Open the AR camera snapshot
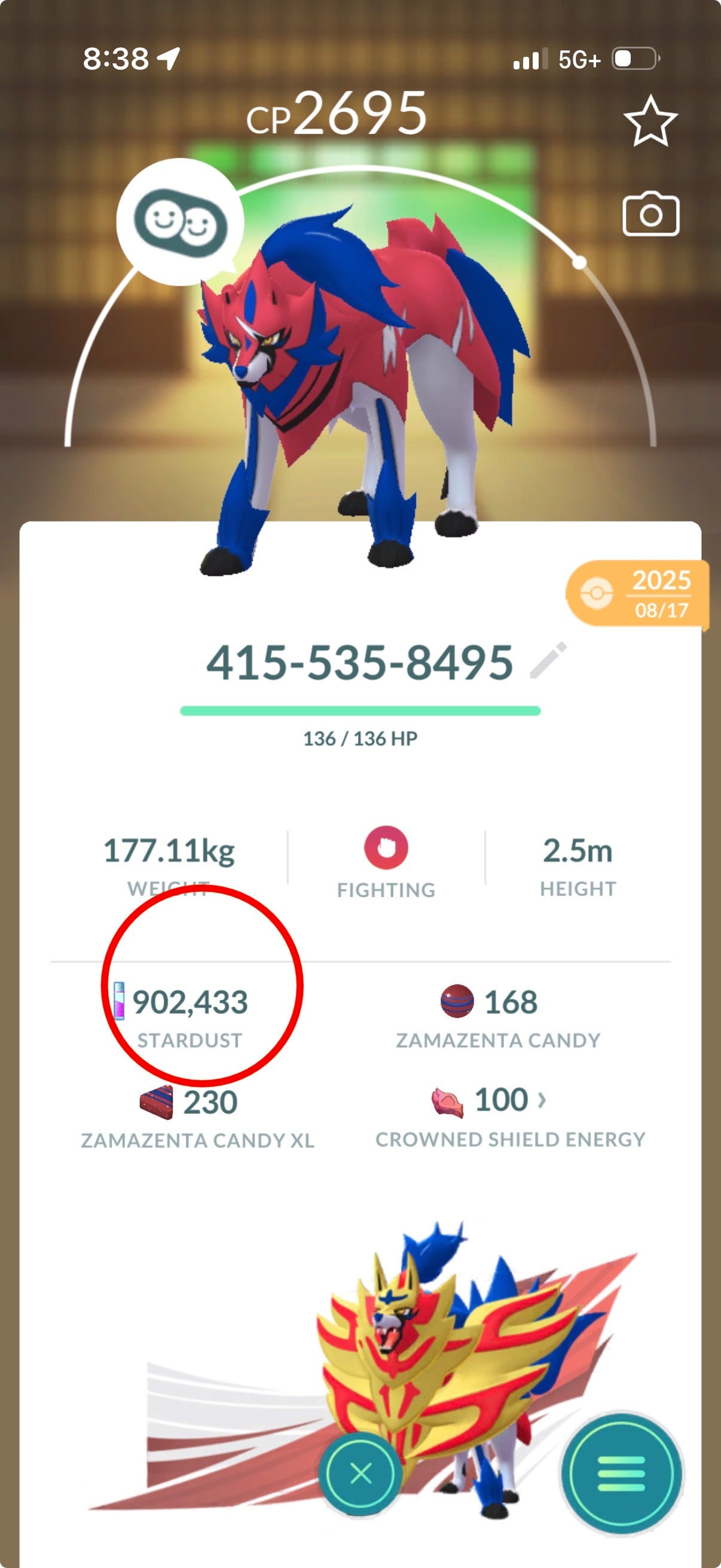 650,215
